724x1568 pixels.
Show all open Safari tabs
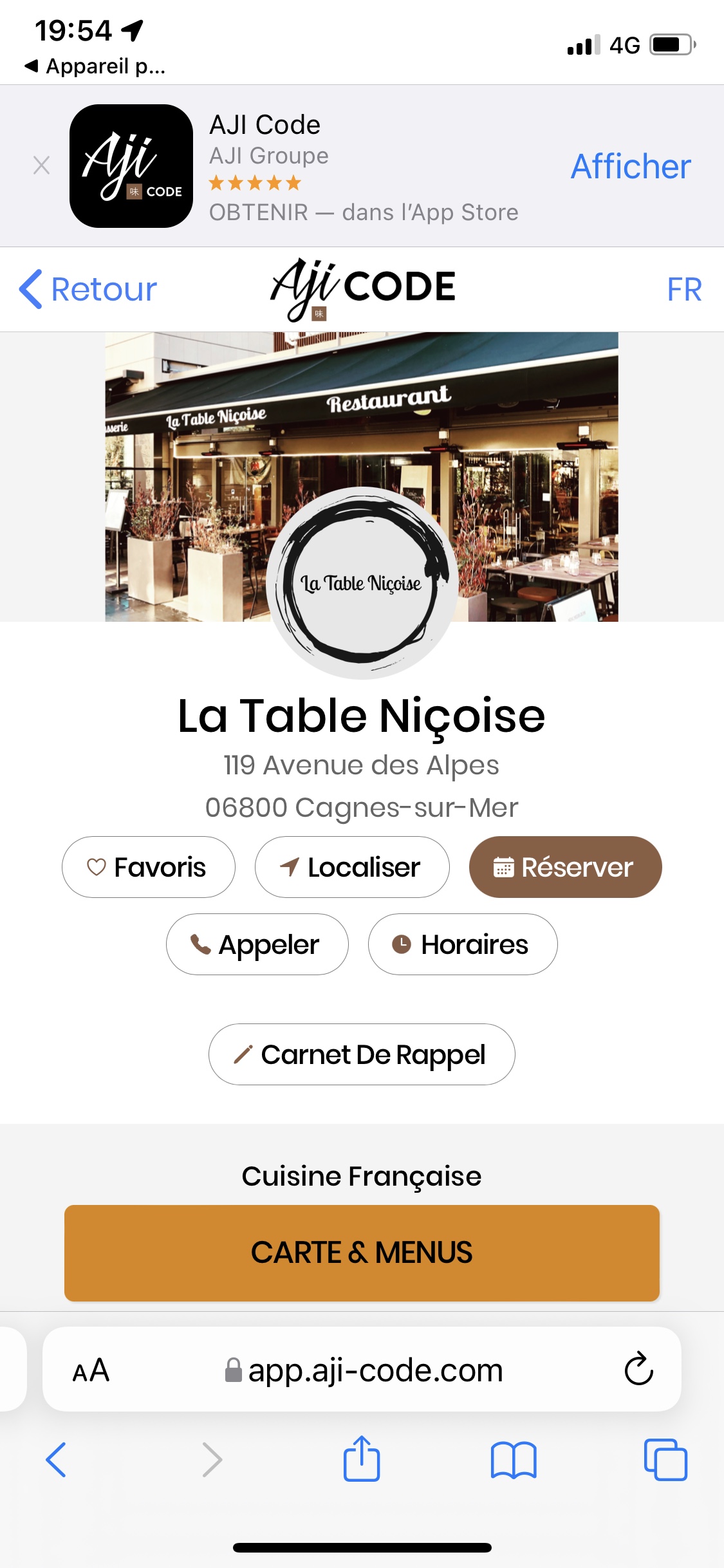(665, 1459)
